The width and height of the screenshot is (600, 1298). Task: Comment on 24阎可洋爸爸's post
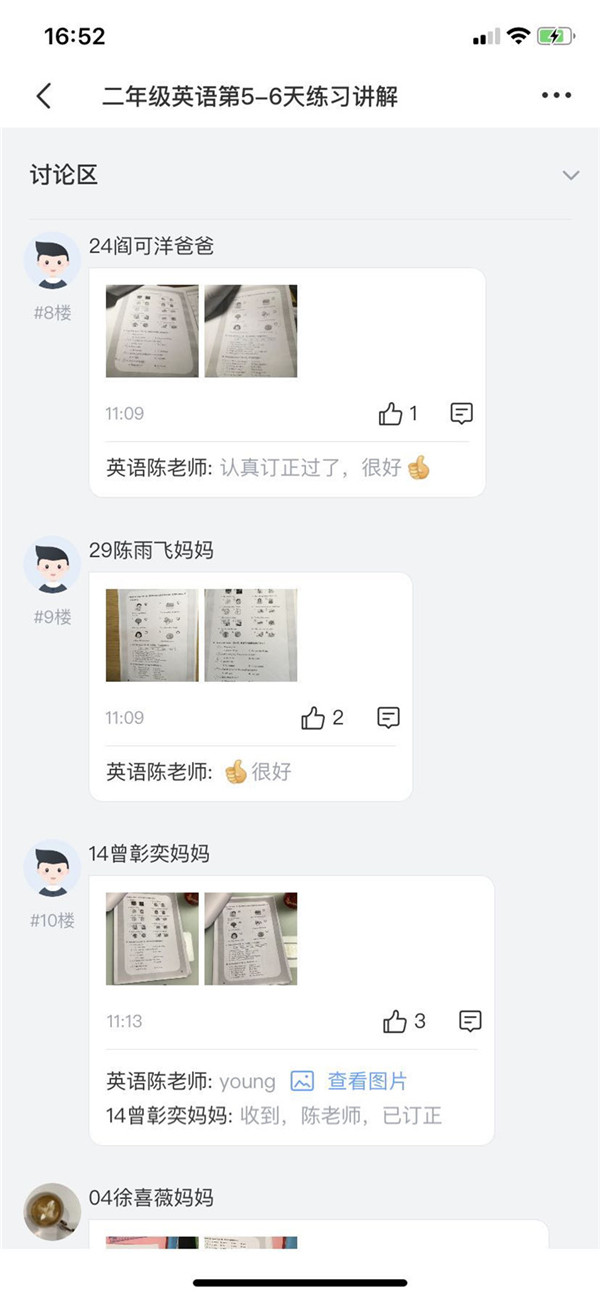461,414
